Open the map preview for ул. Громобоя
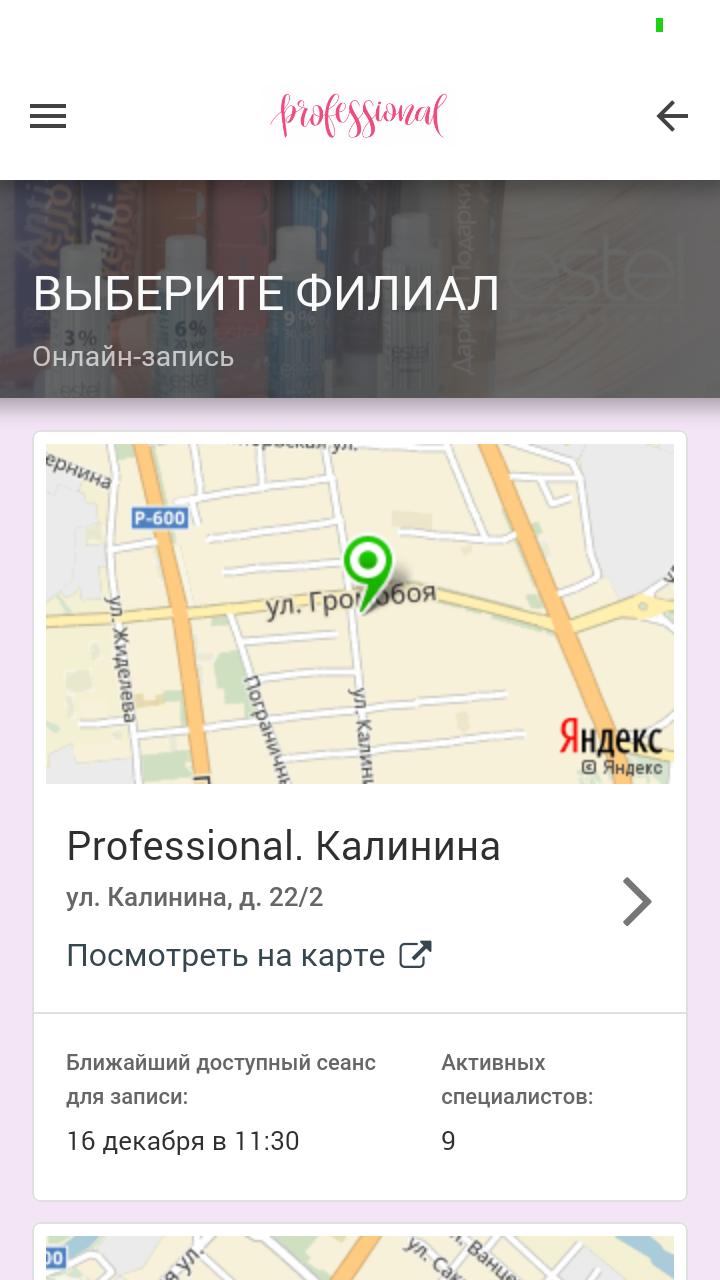The image size is (720, 1280). click(360, 614)
